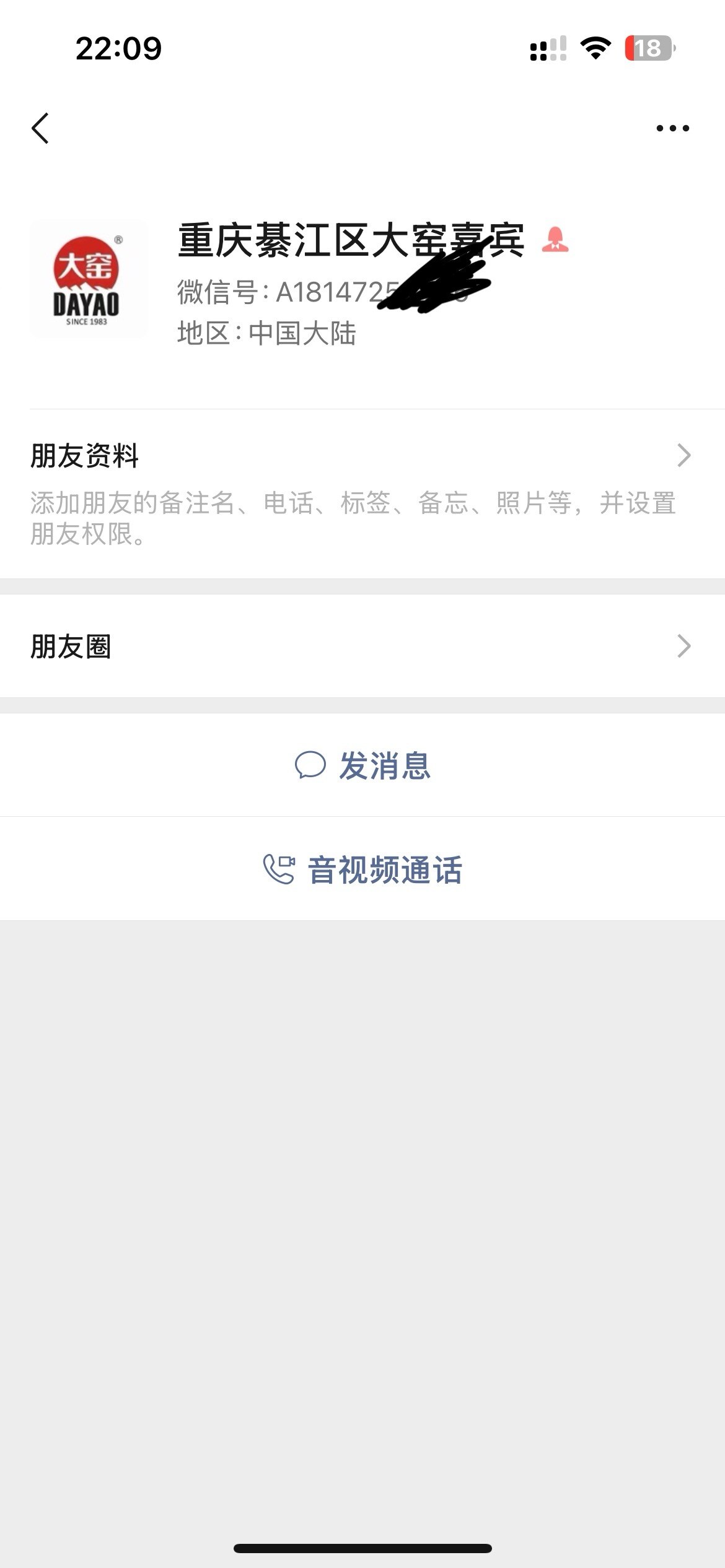The height and width of the screenshot is (1568, 725).
Task: Start 音视频通话 audio/video call
Action: pos(363,869)
